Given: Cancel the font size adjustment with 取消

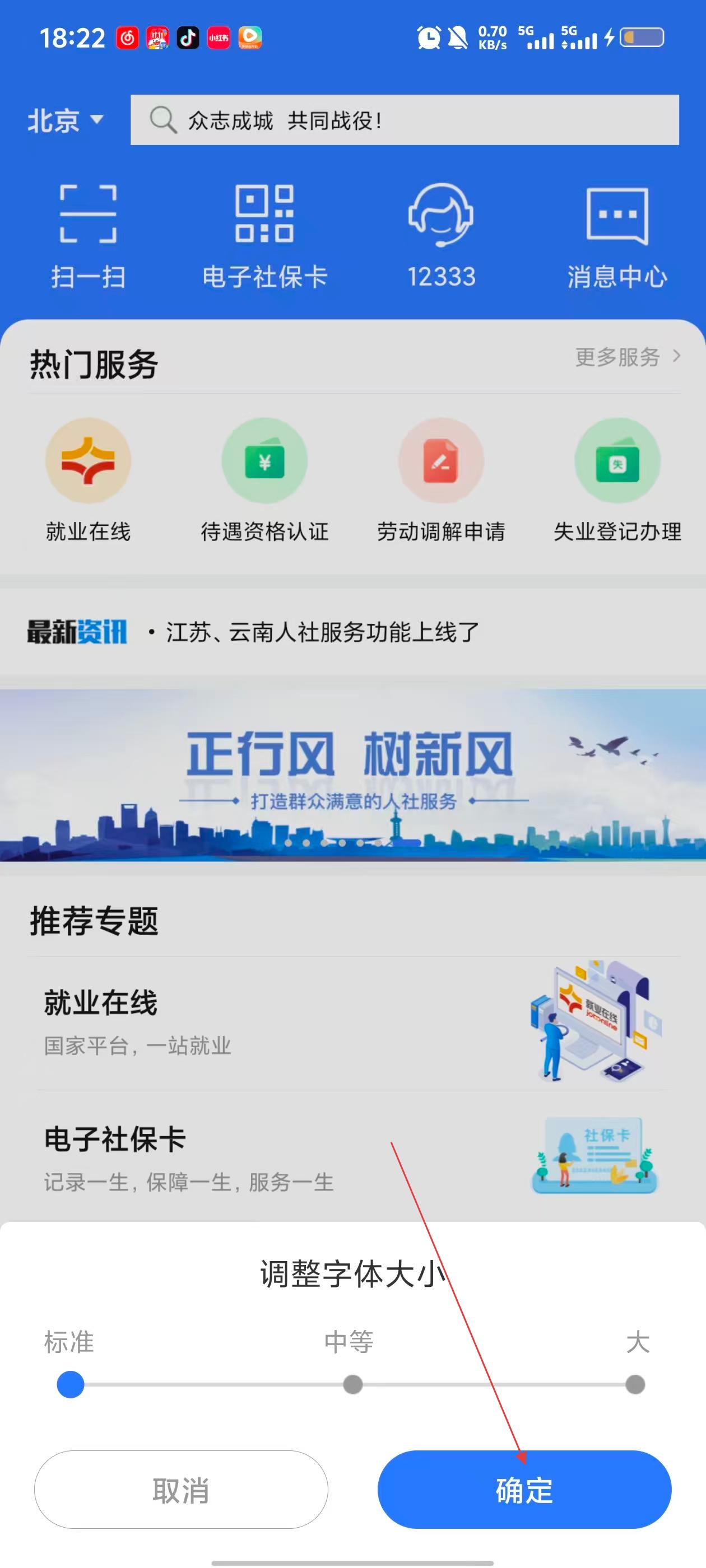Looking at the screenshot, I should click(x=181, y=1490).
